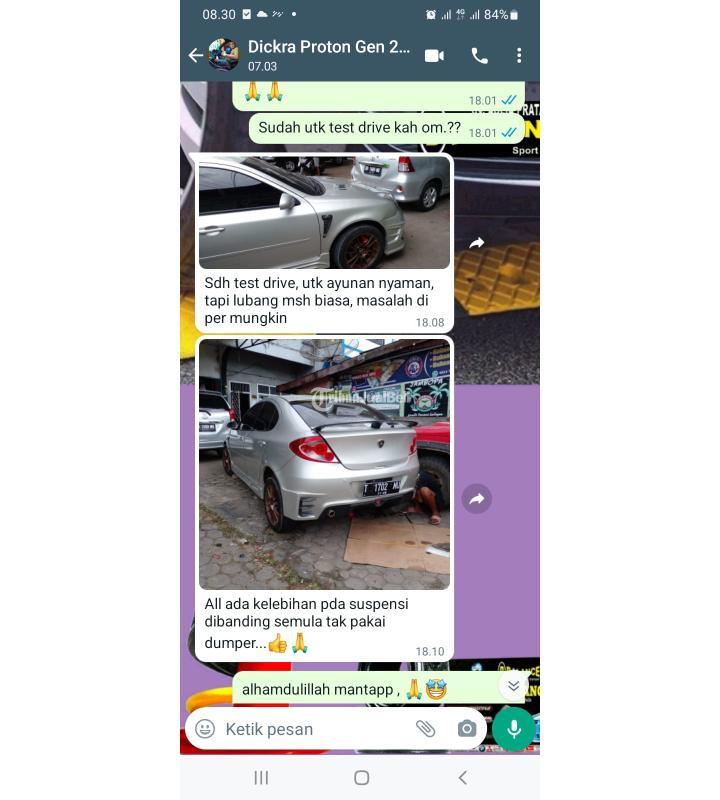Open the chat overflow menu
This screenshot has width=720, height=800.
point(518,56)
